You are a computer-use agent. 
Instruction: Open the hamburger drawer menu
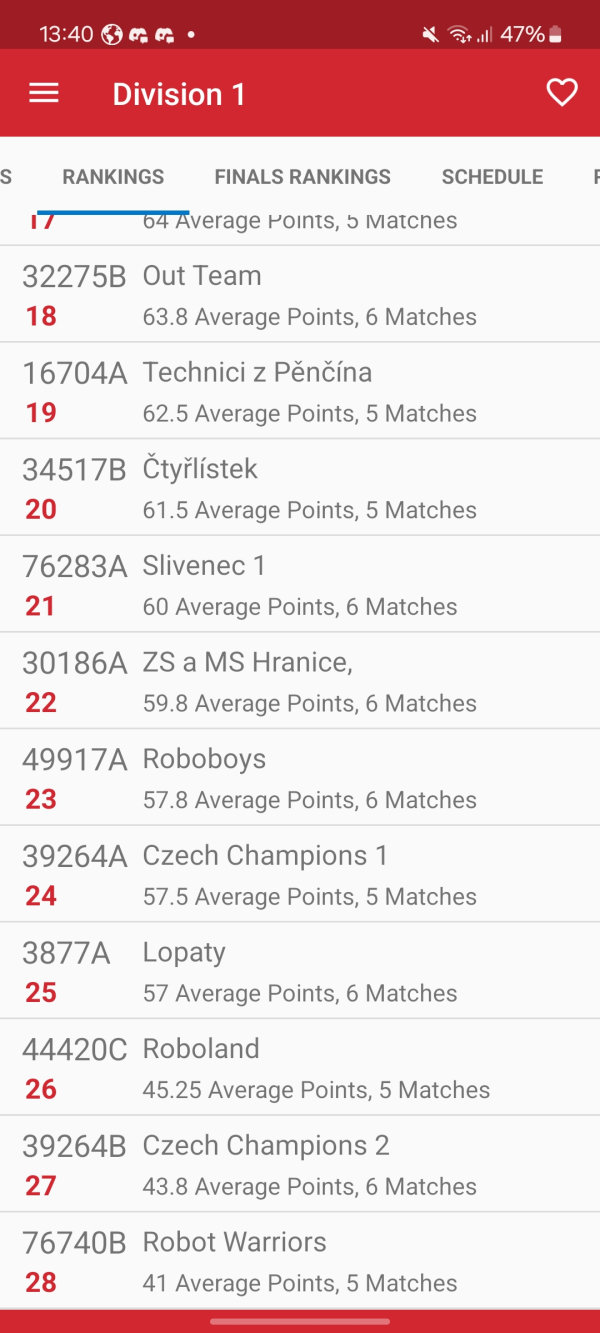[44, 93]
